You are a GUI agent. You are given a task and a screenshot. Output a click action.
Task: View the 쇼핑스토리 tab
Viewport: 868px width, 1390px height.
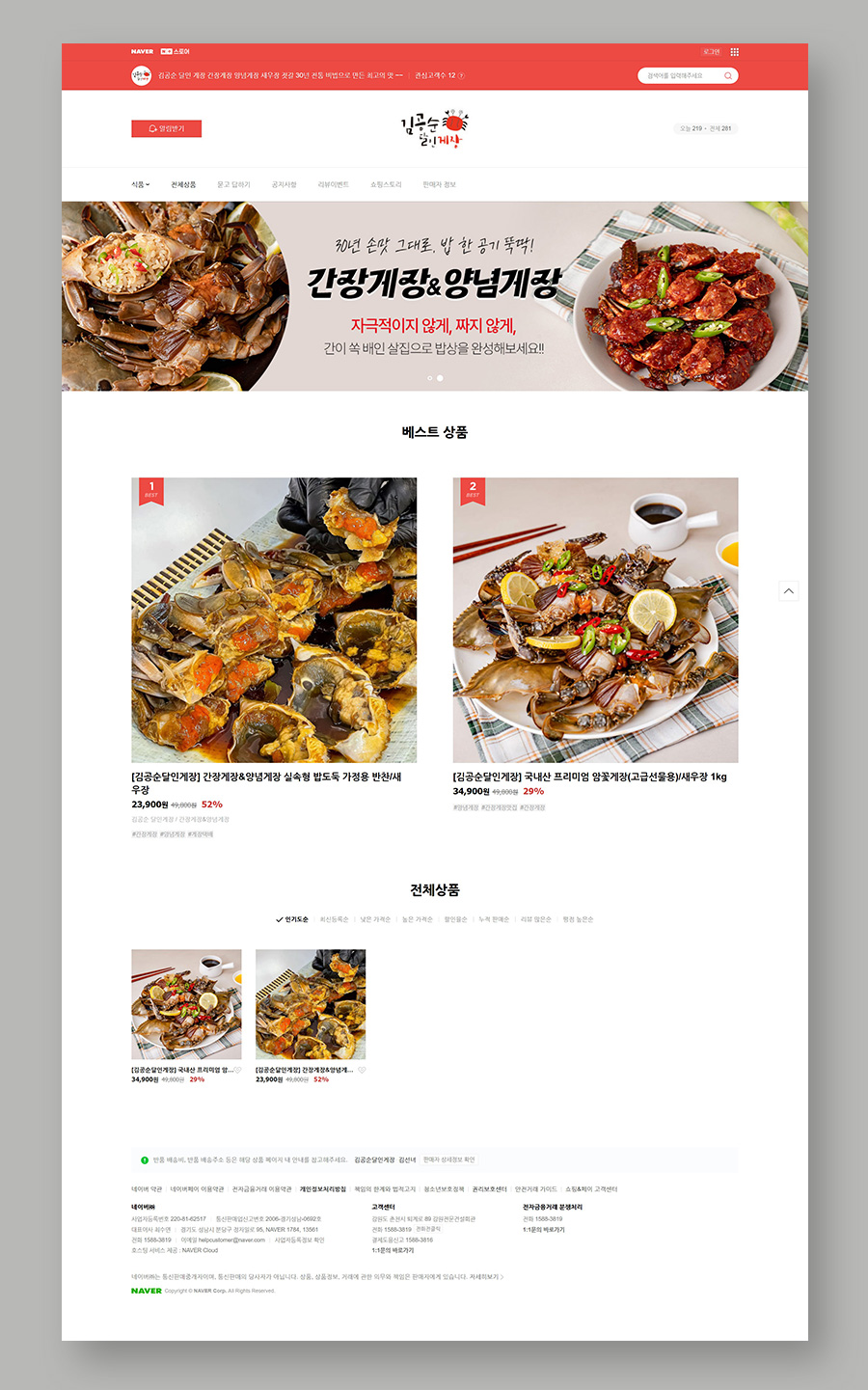click(386, 184)
